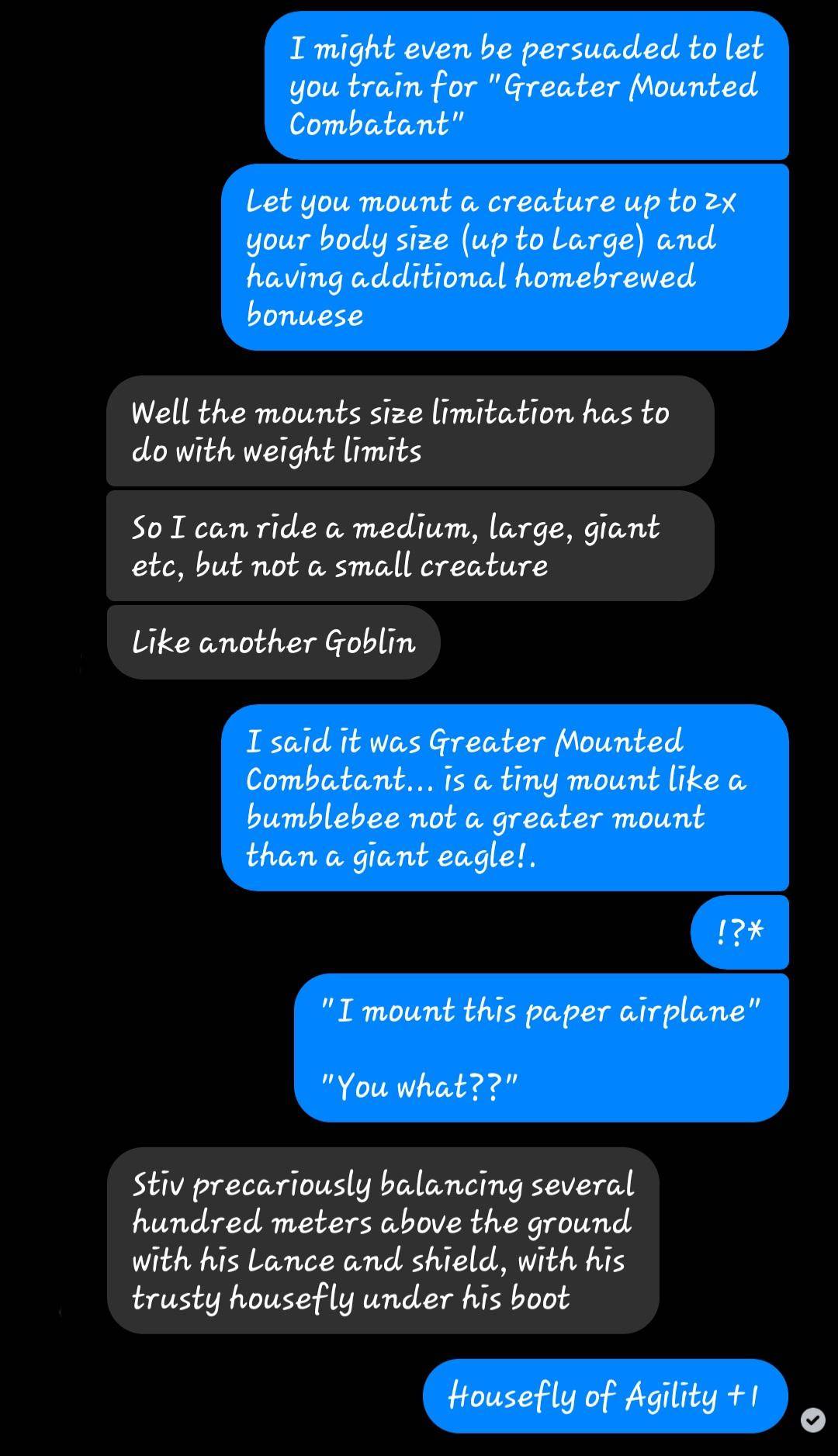Tap the "!?*" message bubble

coord(739,932)
